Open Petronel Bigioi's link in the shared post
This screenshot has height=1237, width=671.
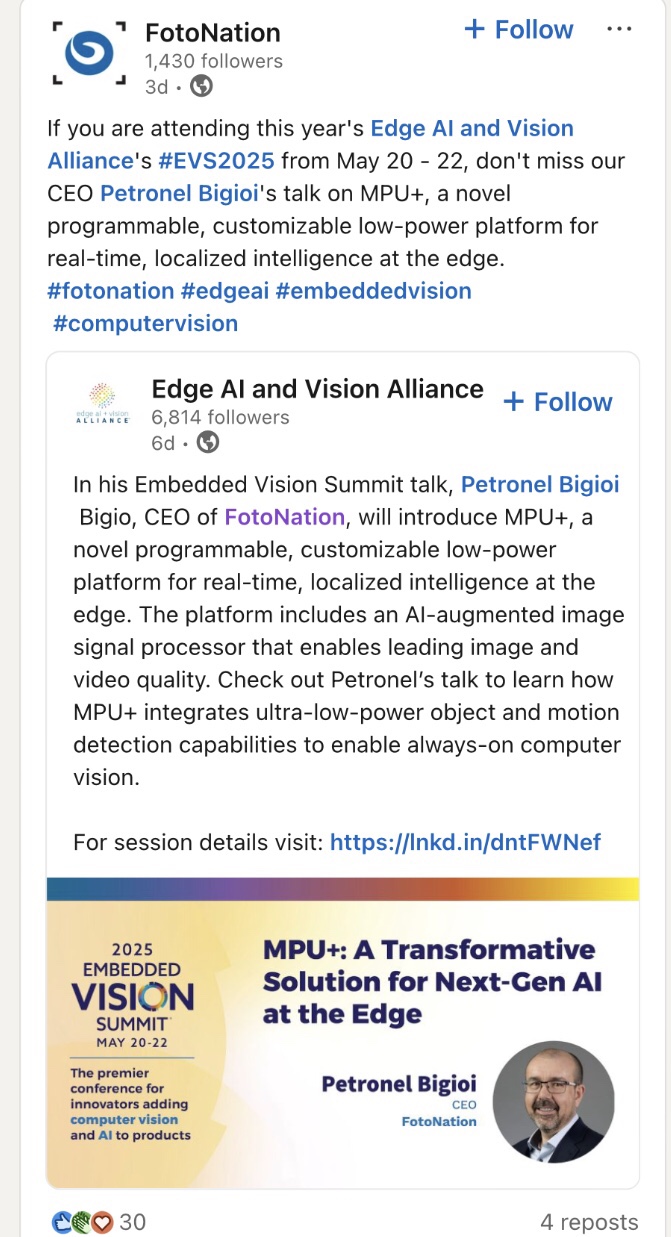(x=540, y=485)
